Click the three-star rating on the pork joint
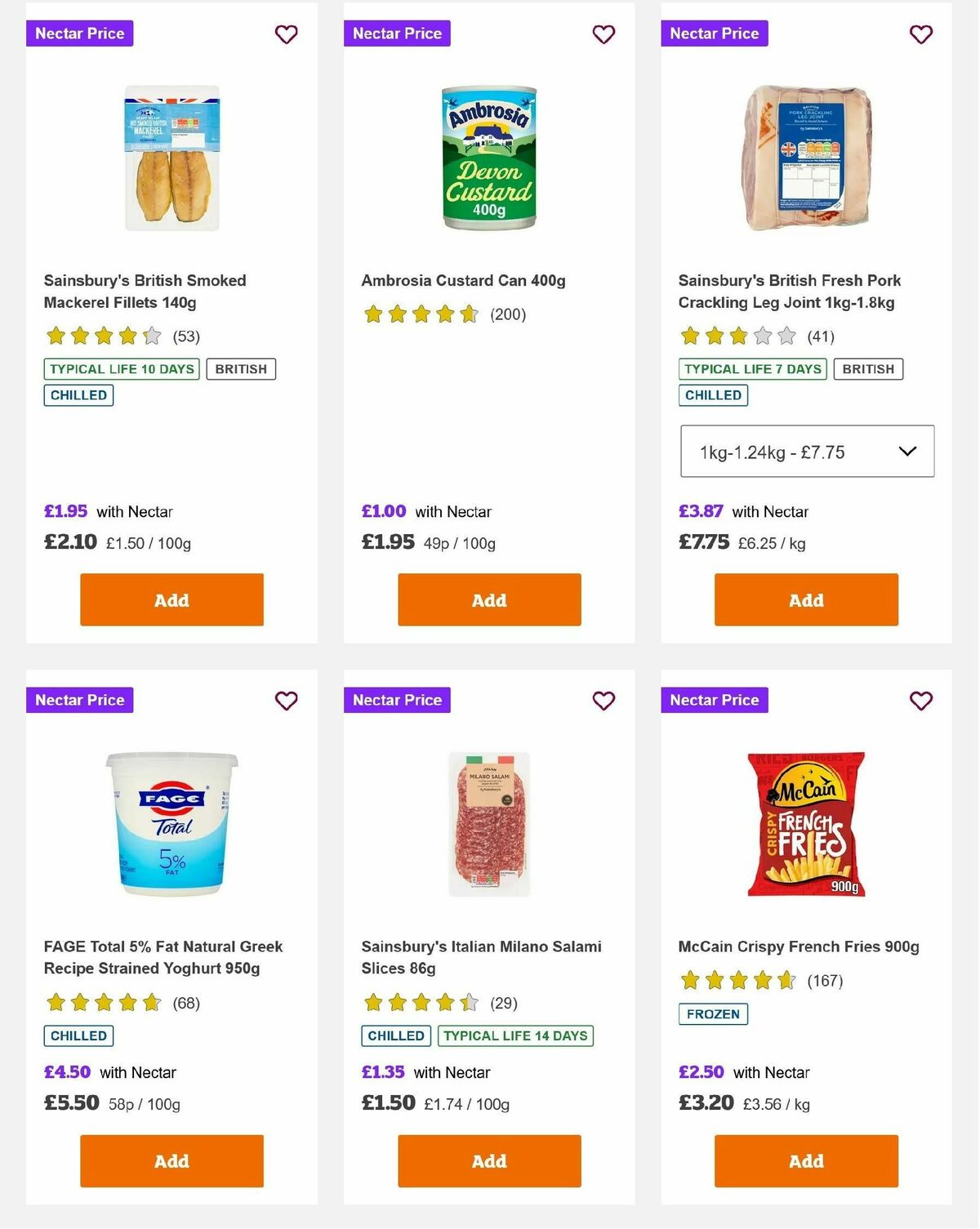 [737, 335]
